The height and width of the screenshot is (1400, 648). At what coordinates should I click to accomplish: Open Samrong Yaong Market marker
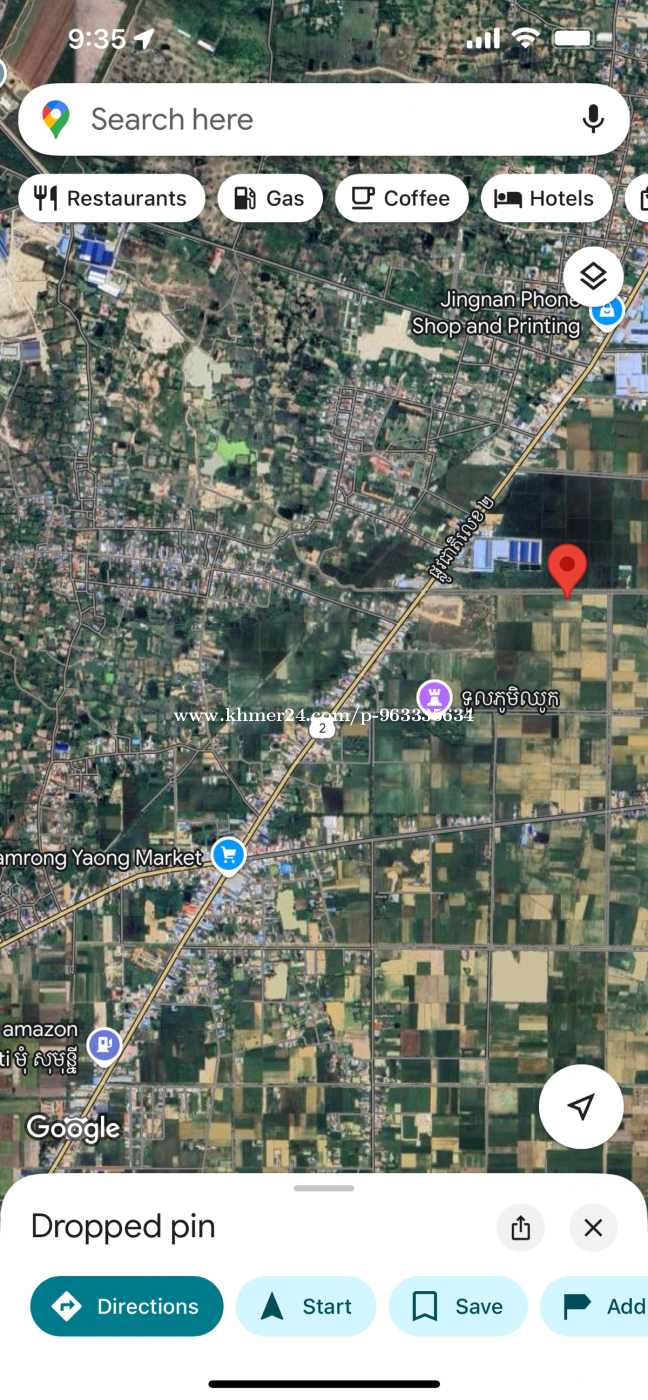pyautogui.click(x=229, y=856)
